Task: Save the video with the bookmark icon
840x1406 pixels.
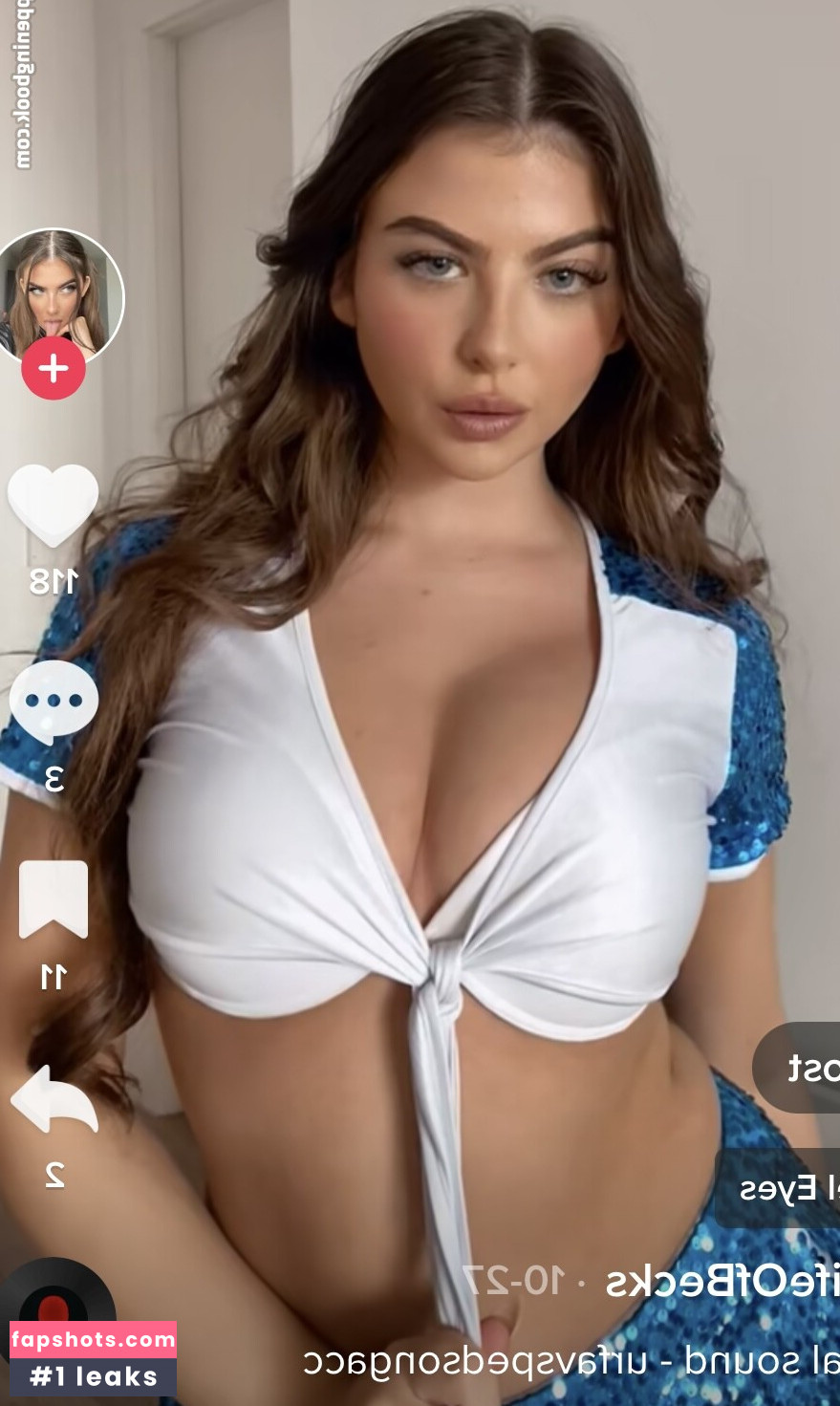Action: click(55, 898)
